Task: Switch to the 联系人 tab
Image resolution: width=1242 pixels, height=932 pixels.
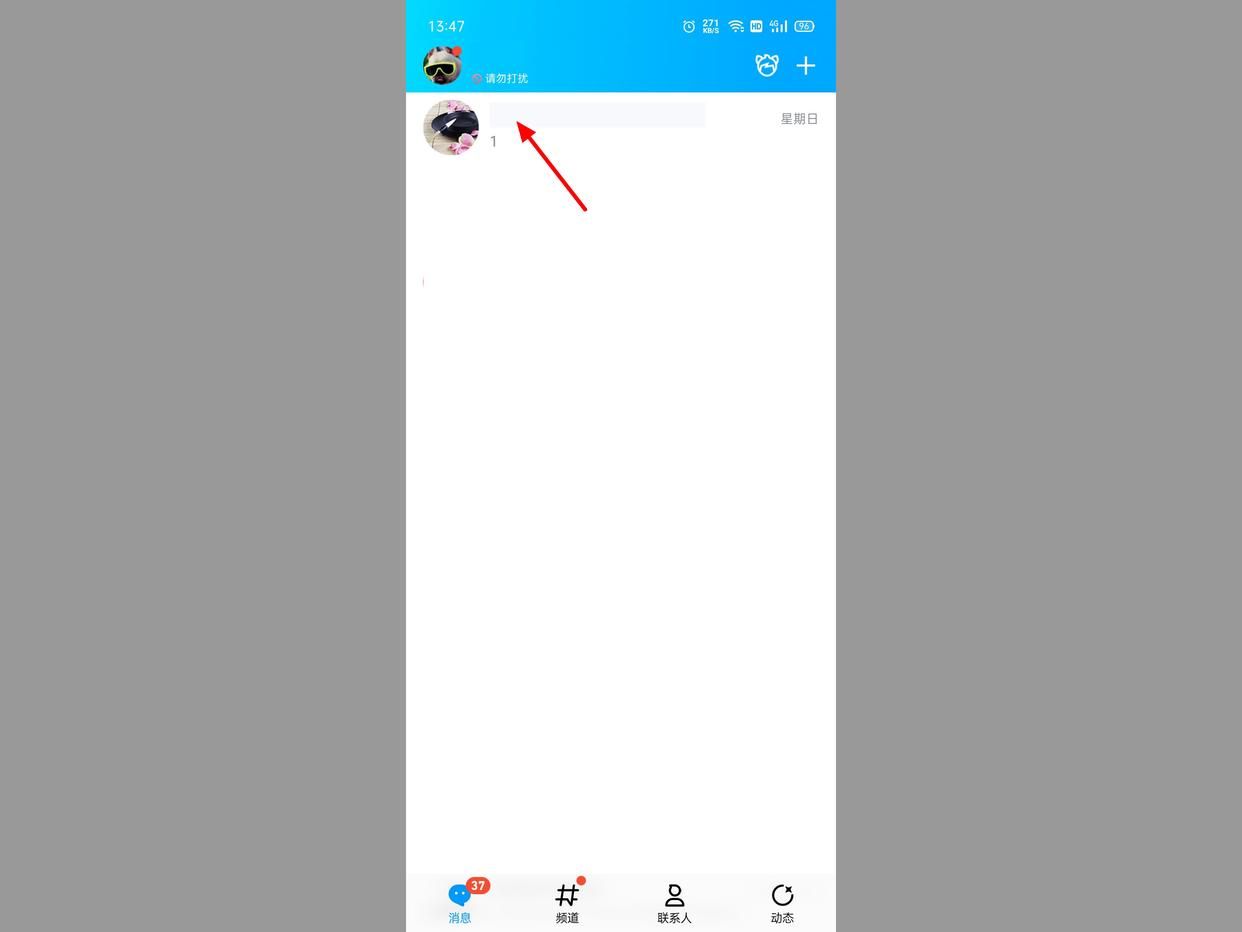Action: tap(674, 902)
